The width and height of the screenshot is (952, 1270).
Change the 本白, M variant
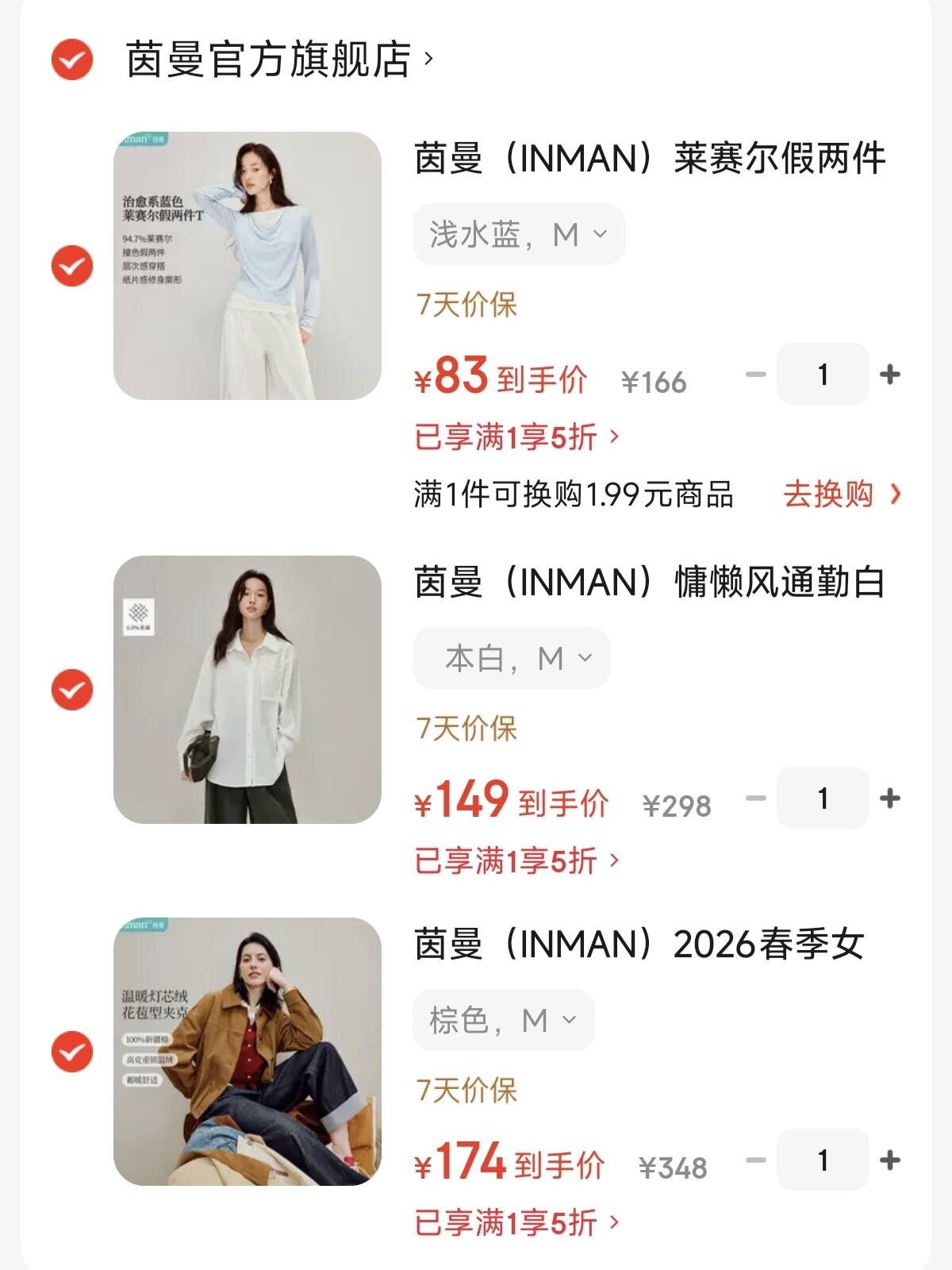click(511, 659)
